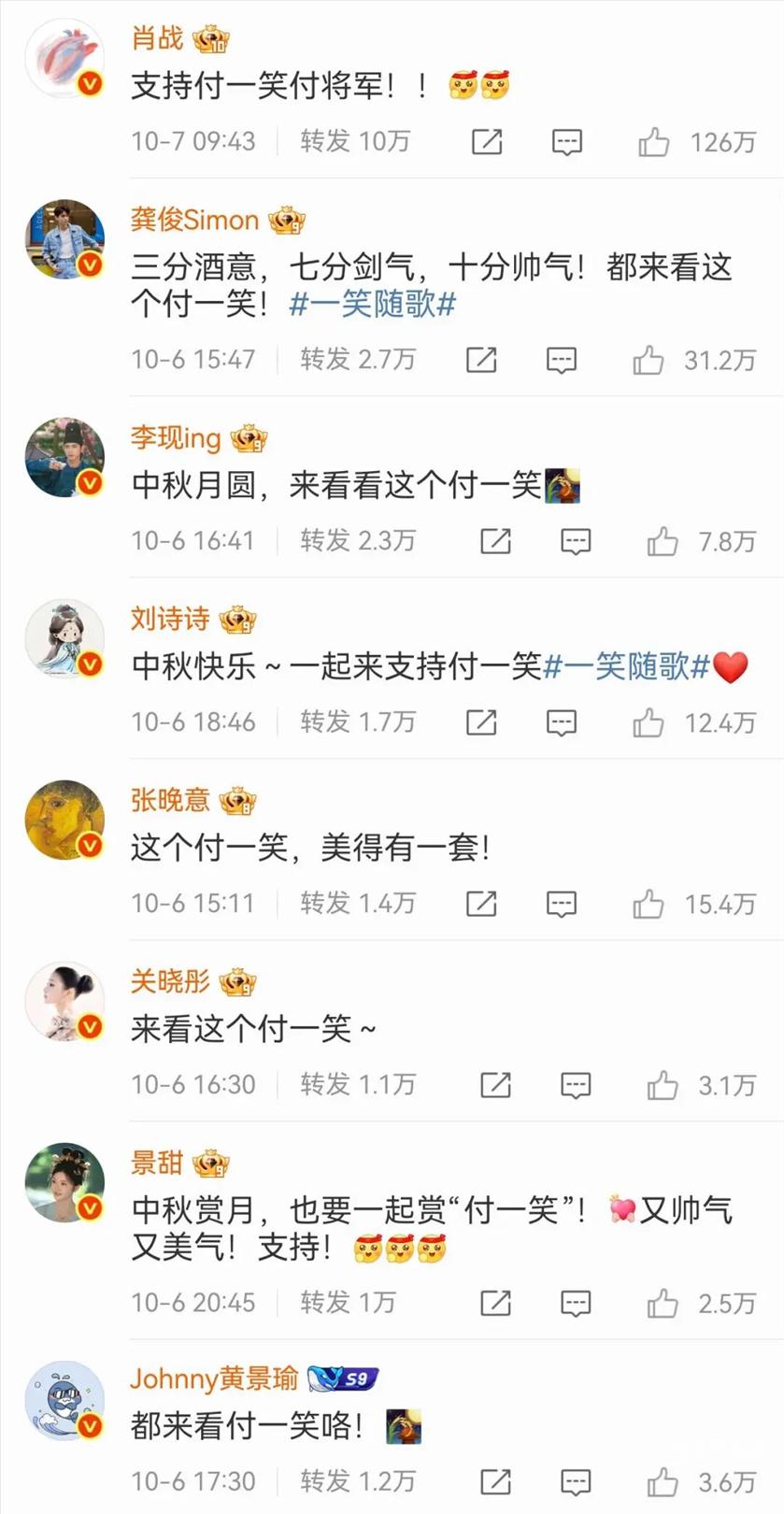Image resolution: width=784 pixels, height=1514 pixels.
Task: Like 肖战's repost comment
Action: pyautogui.click(x=654, y=142)
